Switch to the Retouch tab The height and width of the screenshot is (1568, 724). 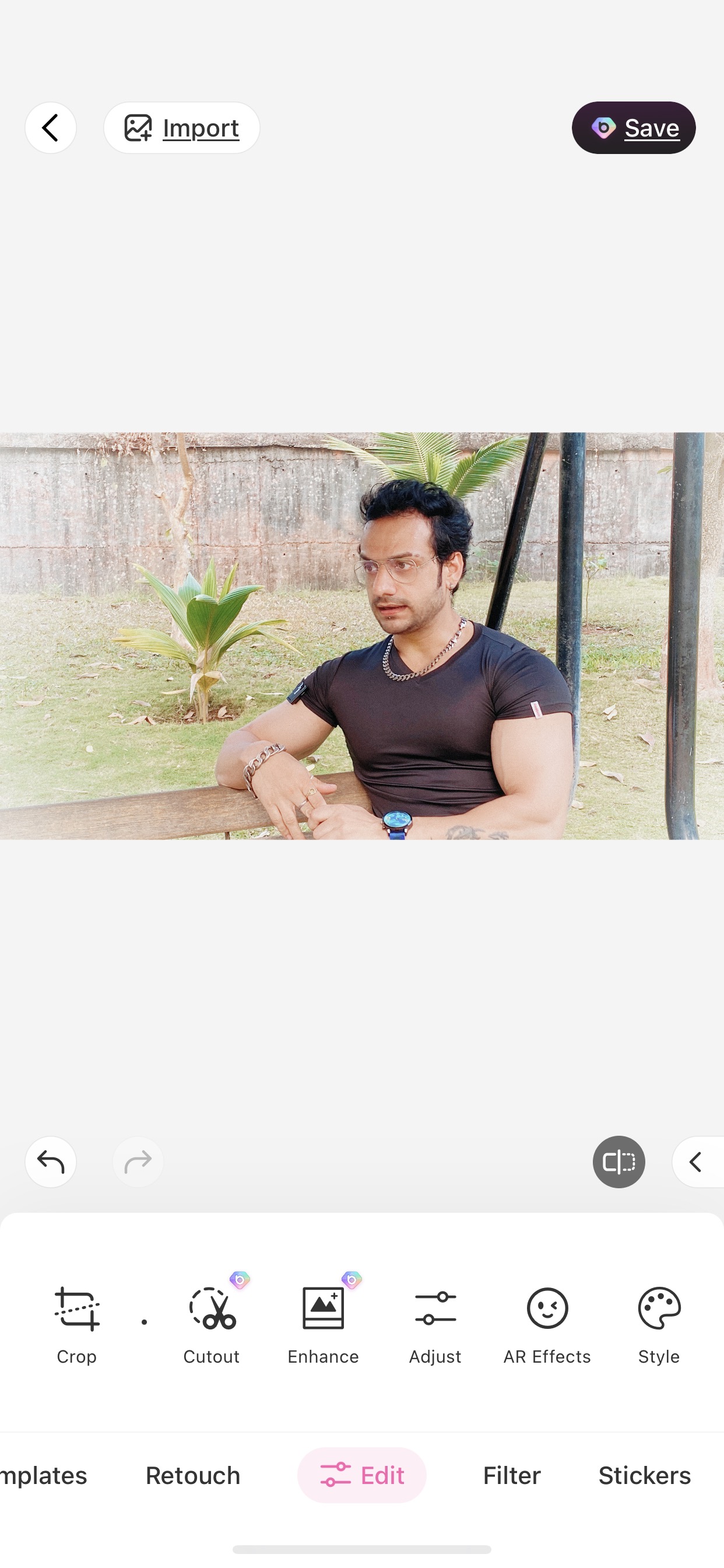[x=193, y=1475]
